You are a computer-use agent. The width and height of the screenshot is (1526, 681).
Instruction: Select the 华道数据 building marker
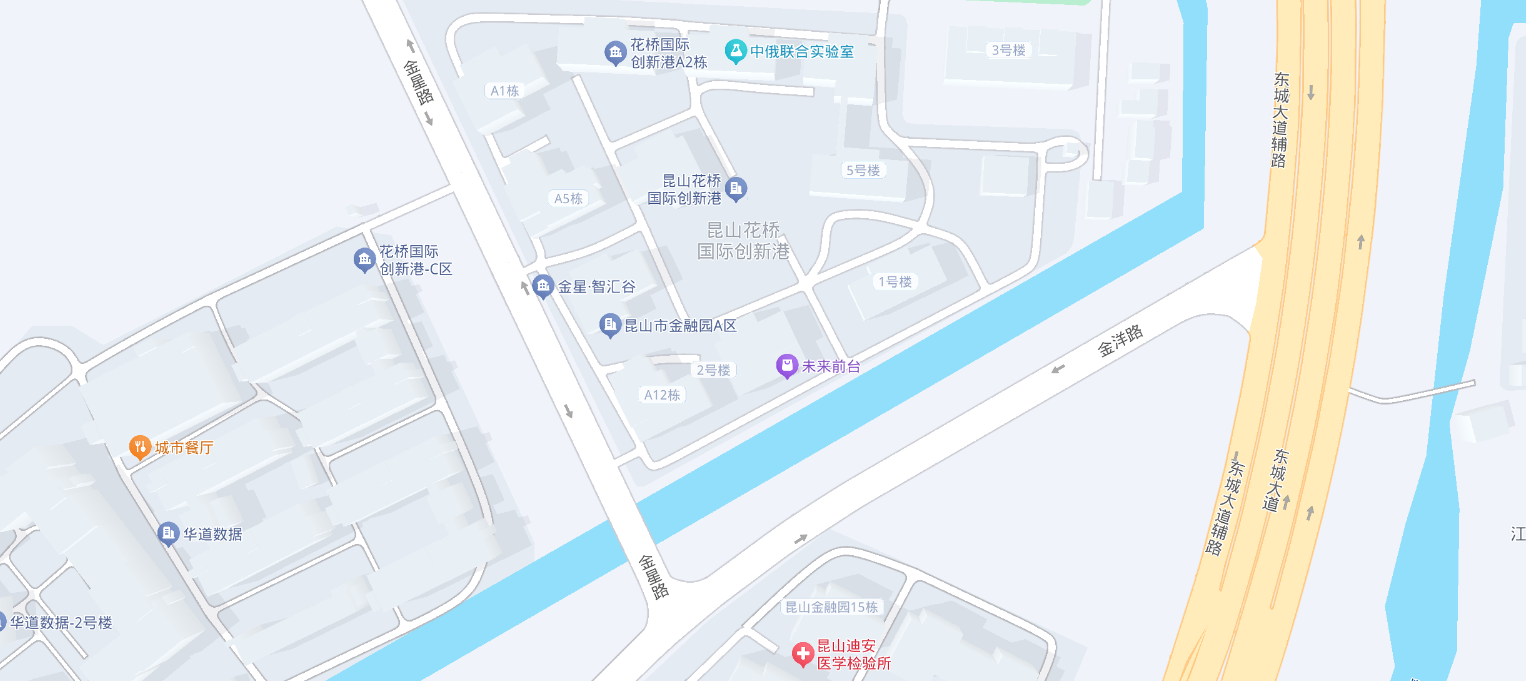[168, 533]
